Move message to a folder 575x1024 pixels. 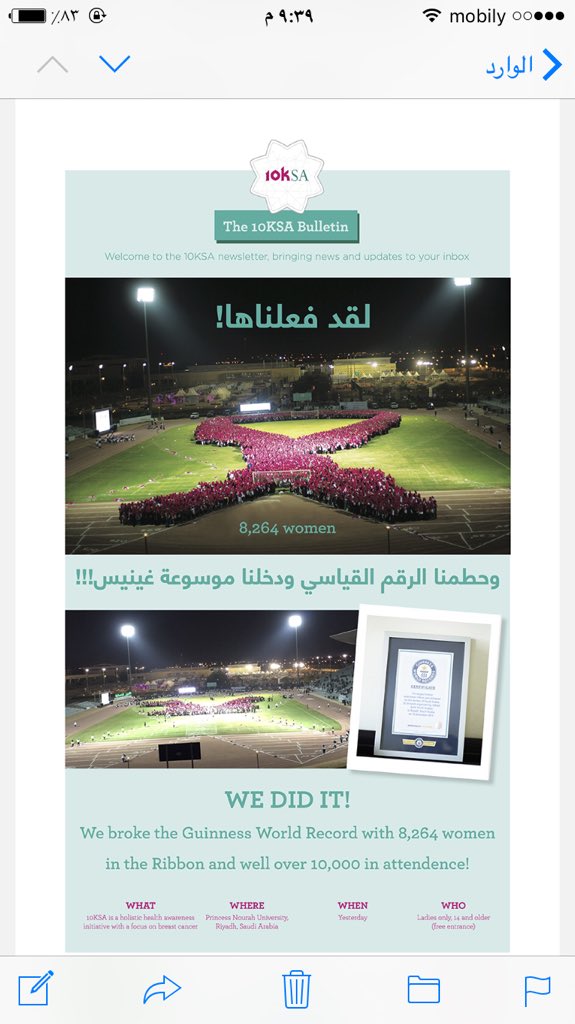point(423,989)
